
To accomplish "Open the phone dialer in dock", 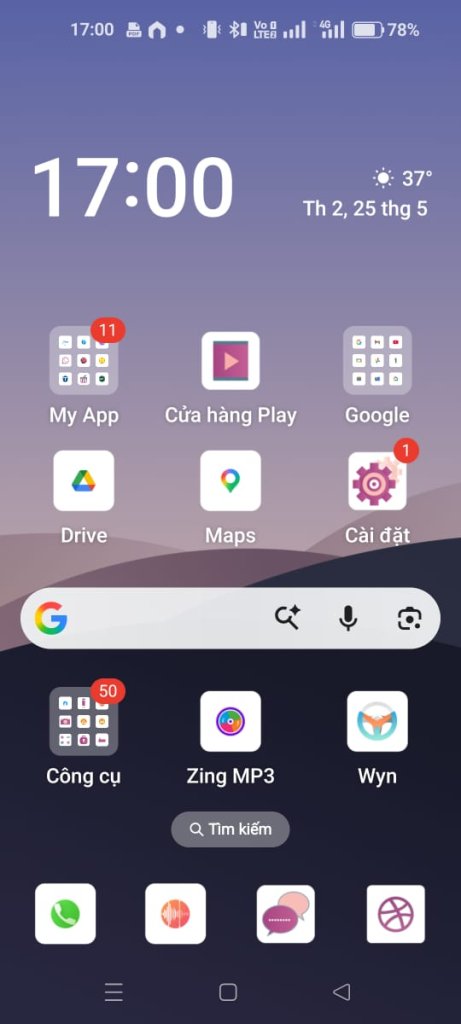I will (65, 914).
